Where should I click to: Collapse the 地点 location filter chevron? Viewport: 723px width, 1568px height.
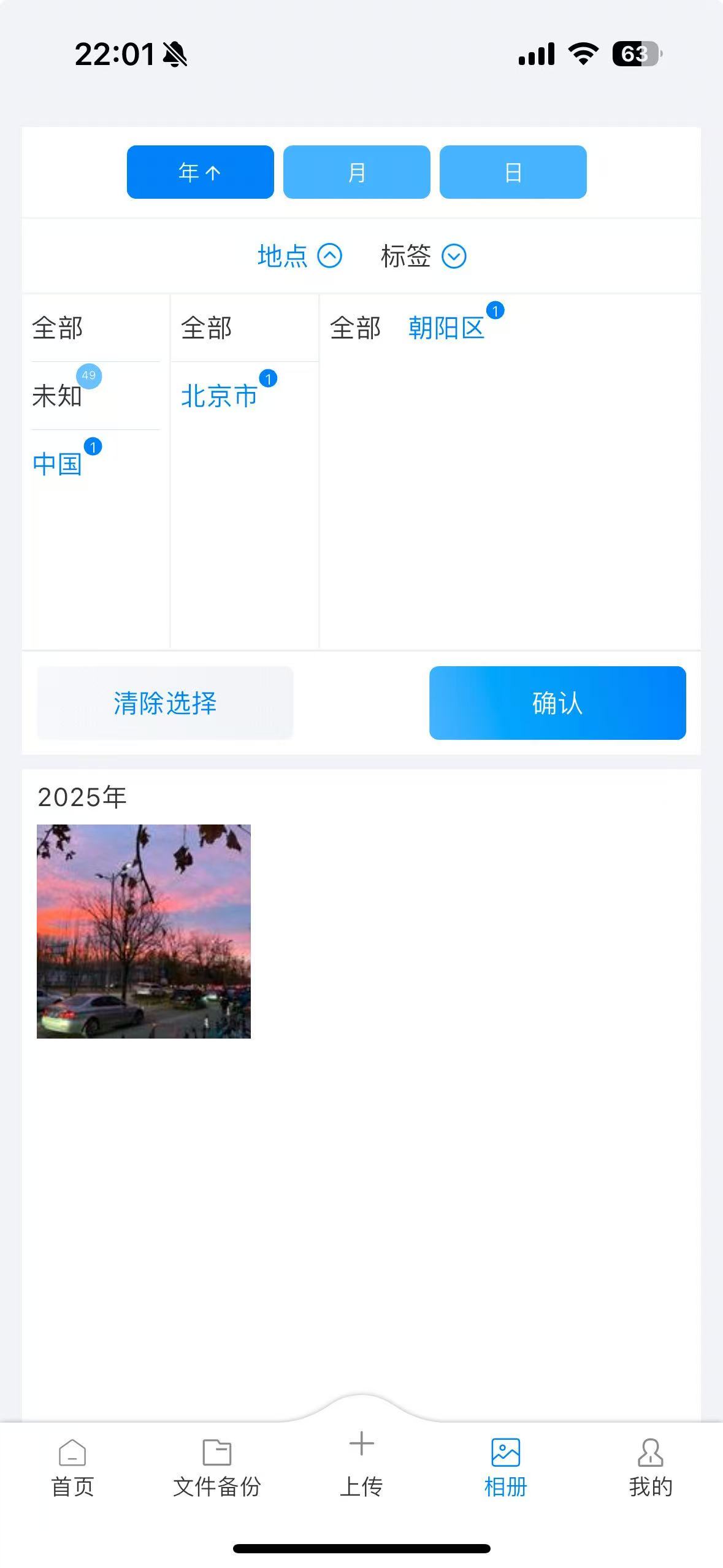point(329,256)
